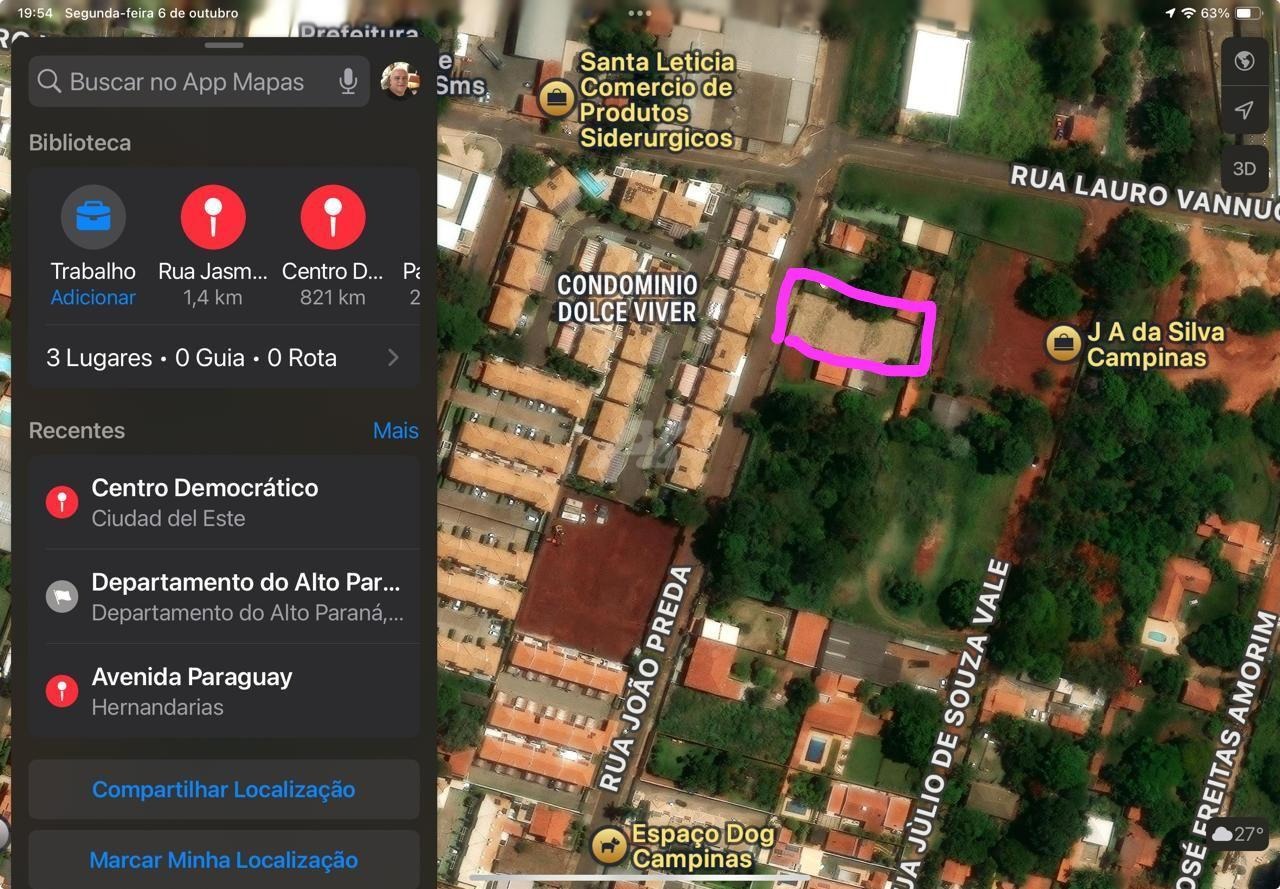This screenshot has width=1280, height=889.
Task: Open recent Centro Democrático in Ciudad del Este
Action: (x=223, y=502)
